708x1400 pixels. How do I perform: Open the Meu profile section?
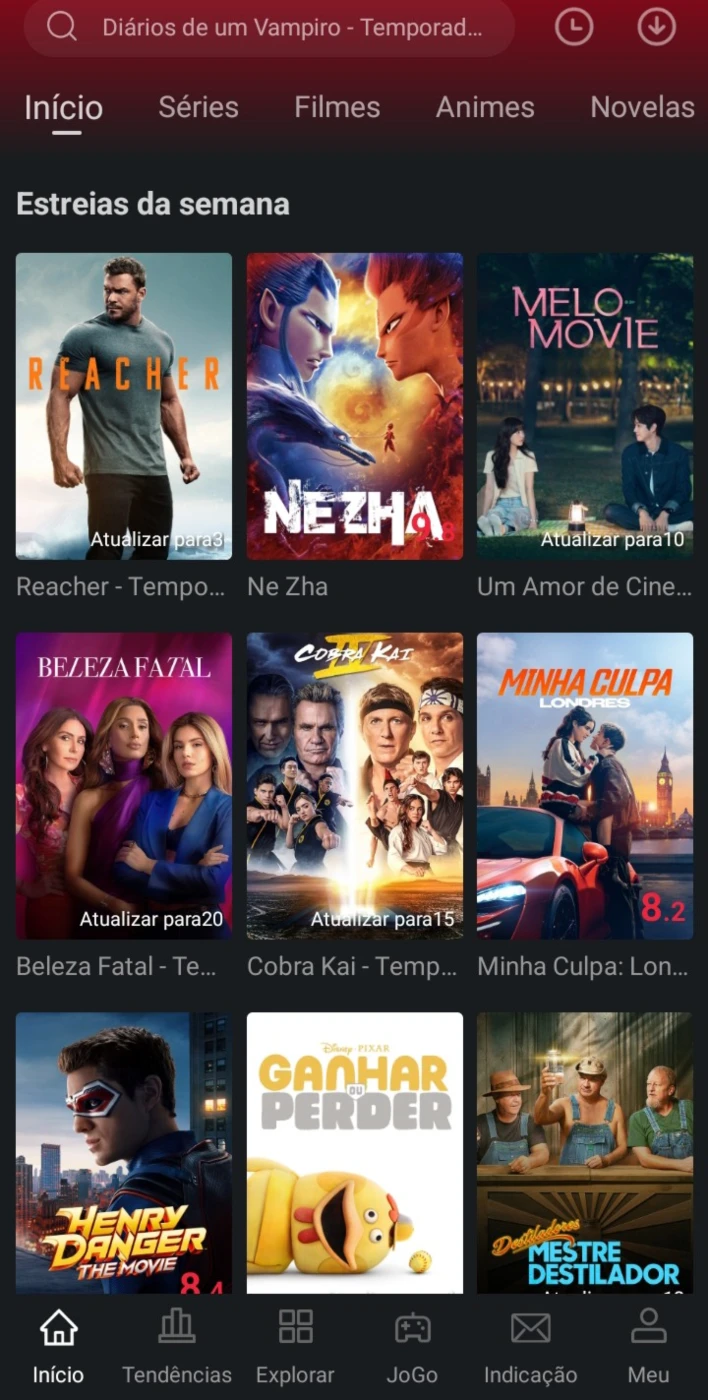click(648, 1346)
